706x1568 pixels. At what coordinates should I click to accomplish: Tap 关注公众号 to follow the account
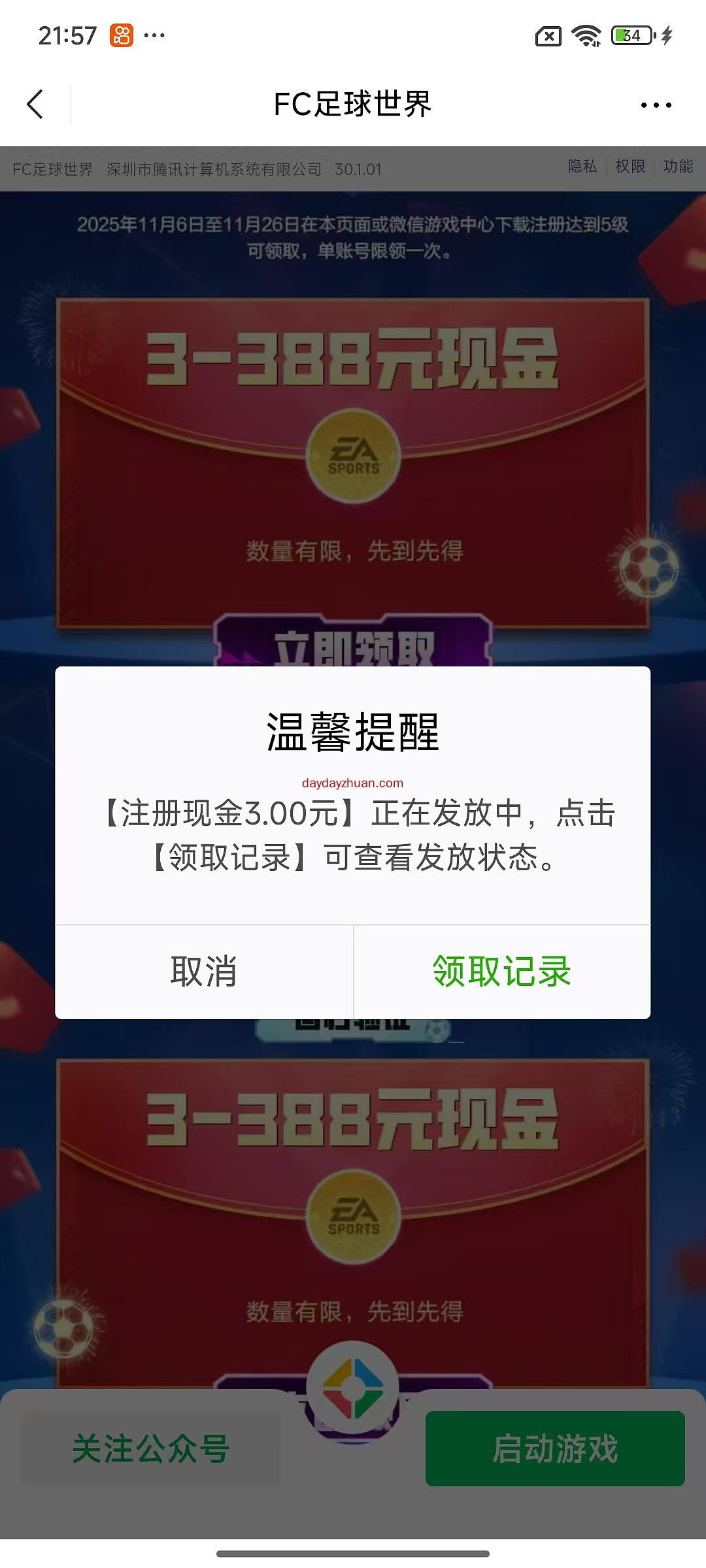pos(151,1448)
